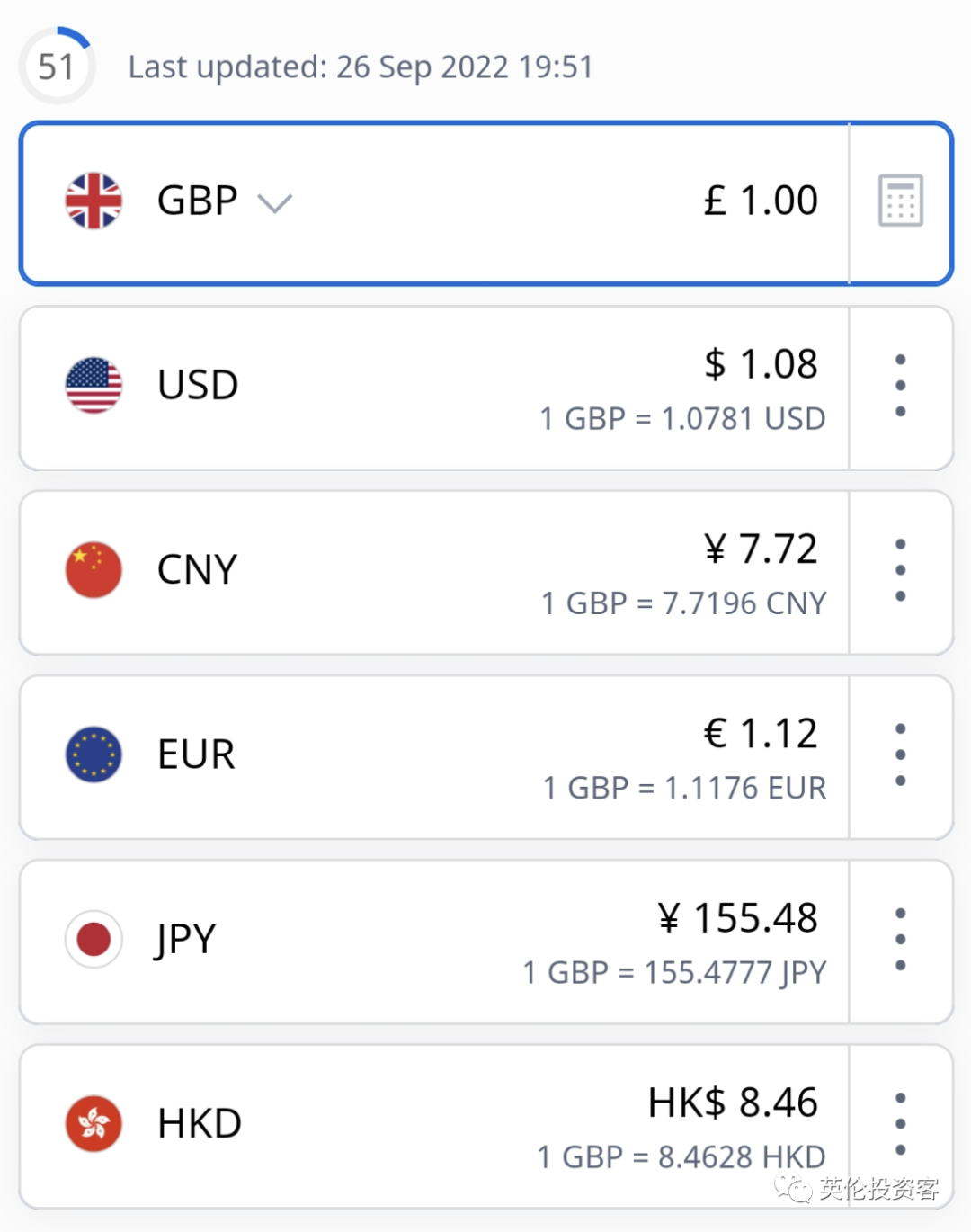The image size is (971, 1232).
Task: Select the HK$ 8.46 converted amount
Action: point(733,1102)
